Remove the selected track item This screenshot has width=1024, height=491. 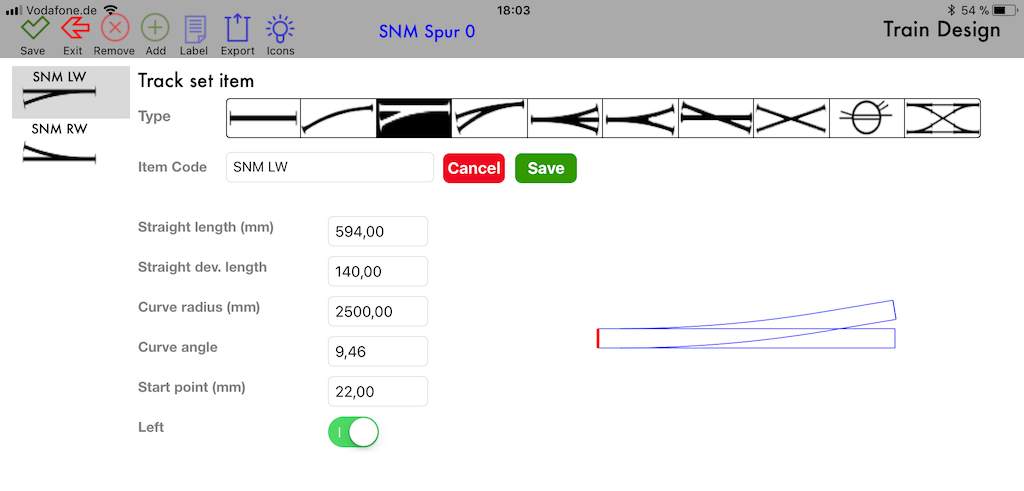pos(114,33)
